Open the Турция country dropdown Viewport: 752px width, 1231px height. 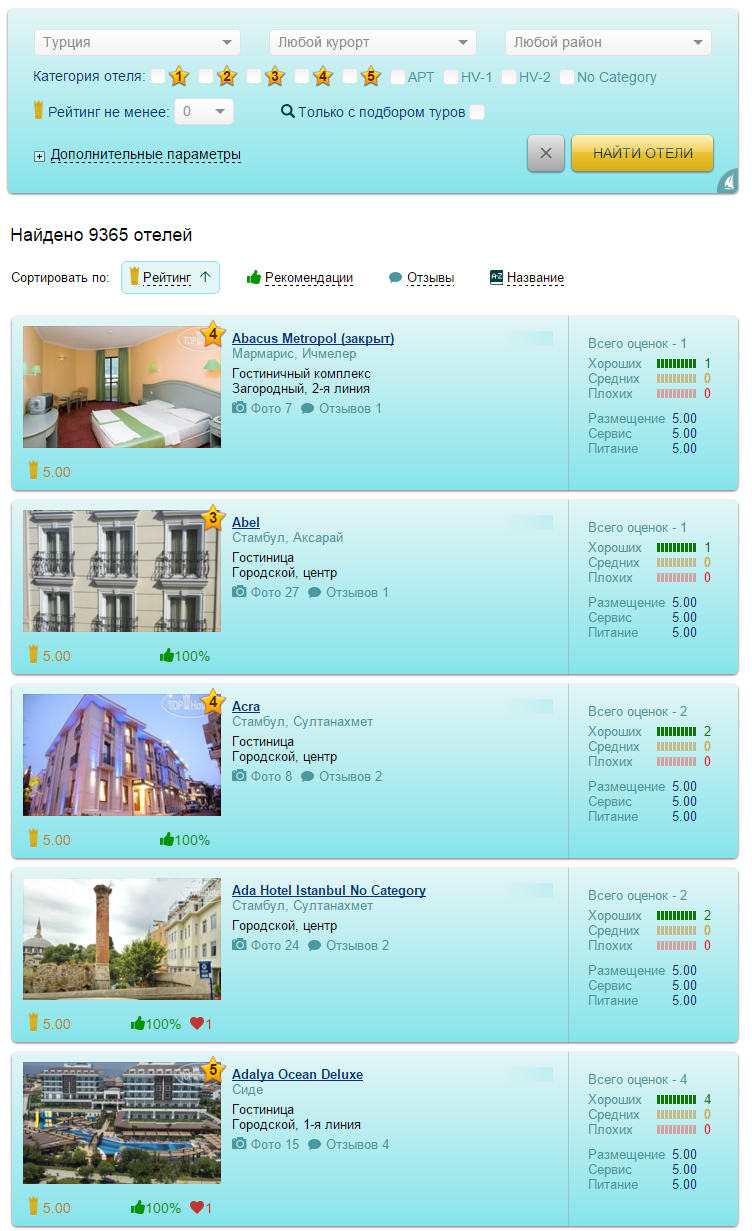137,43
